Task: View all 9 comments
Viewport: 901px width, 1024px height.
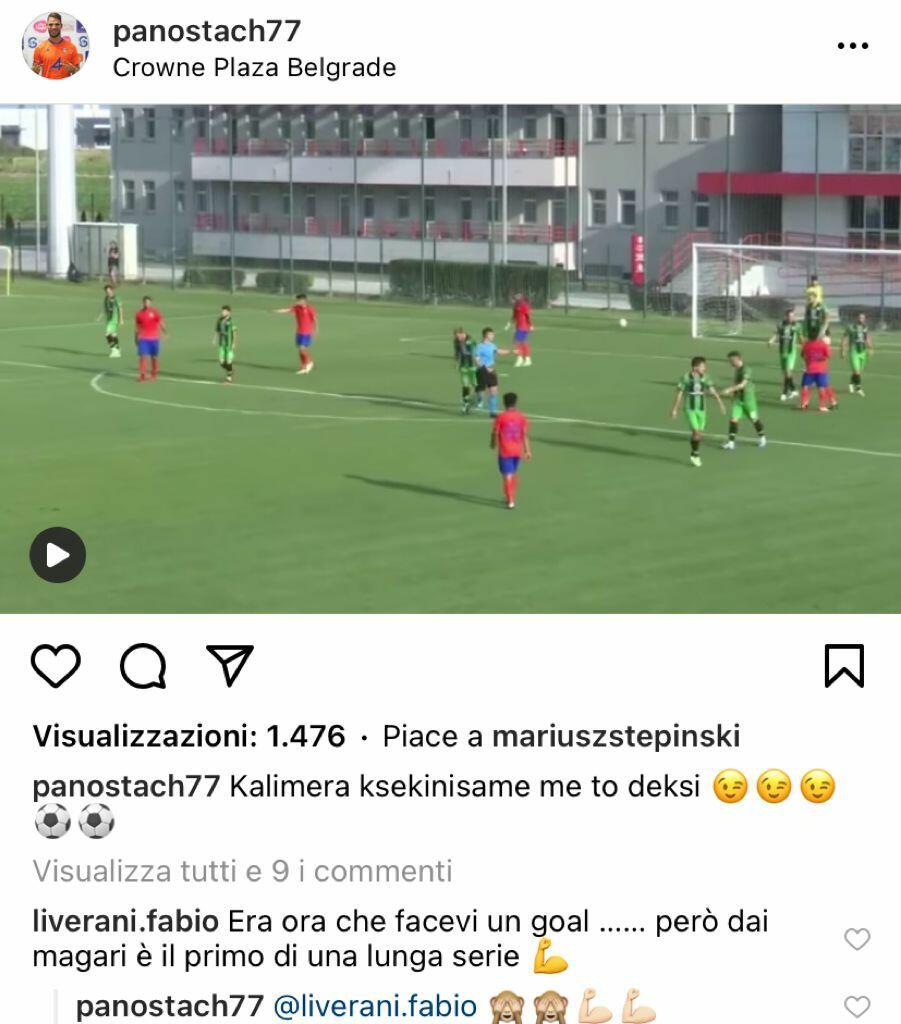Action: 242,871
